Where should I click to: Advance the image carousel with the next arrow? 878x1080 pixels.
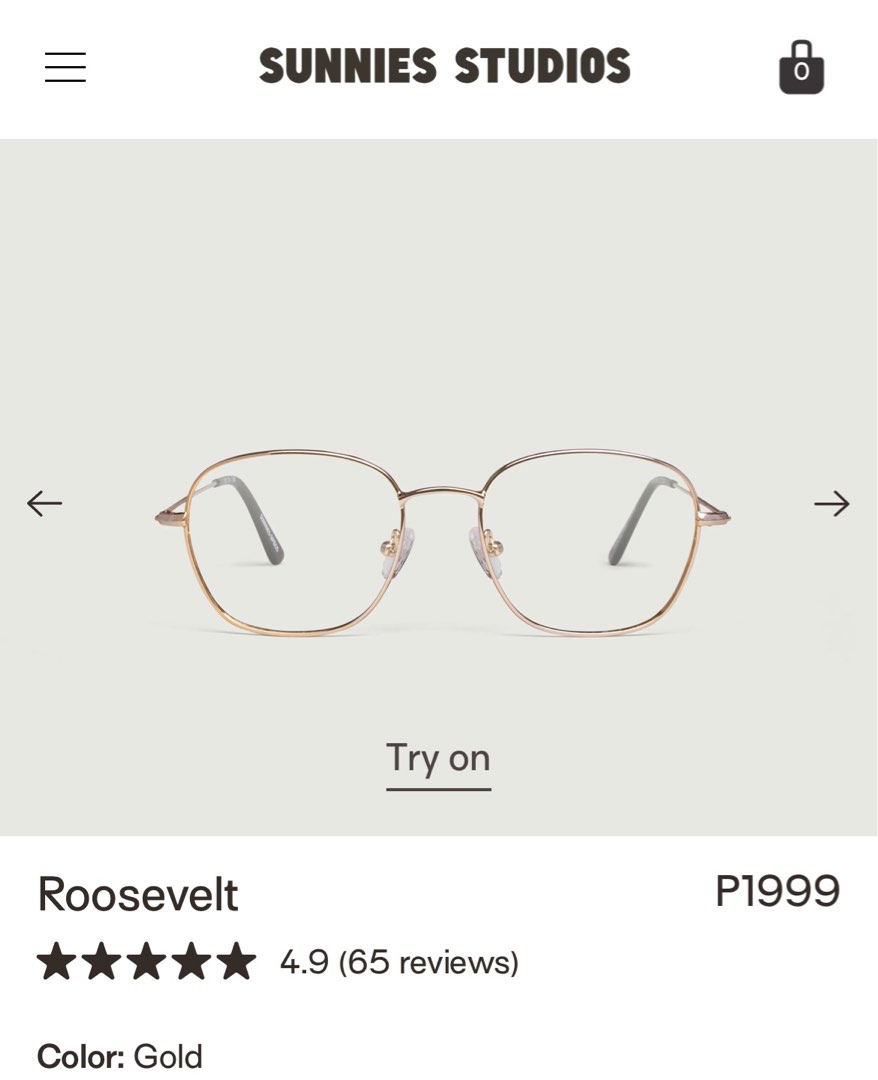pyautogui.click(x=832, y=503)
